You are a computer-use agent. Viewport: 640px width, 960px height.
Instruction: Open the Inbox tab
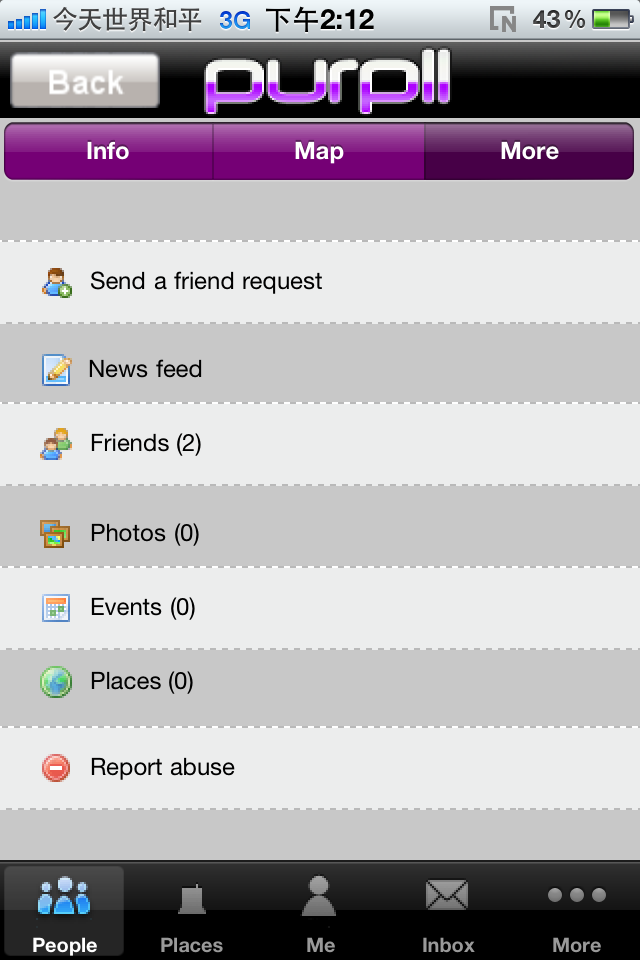tap(448, 911)
